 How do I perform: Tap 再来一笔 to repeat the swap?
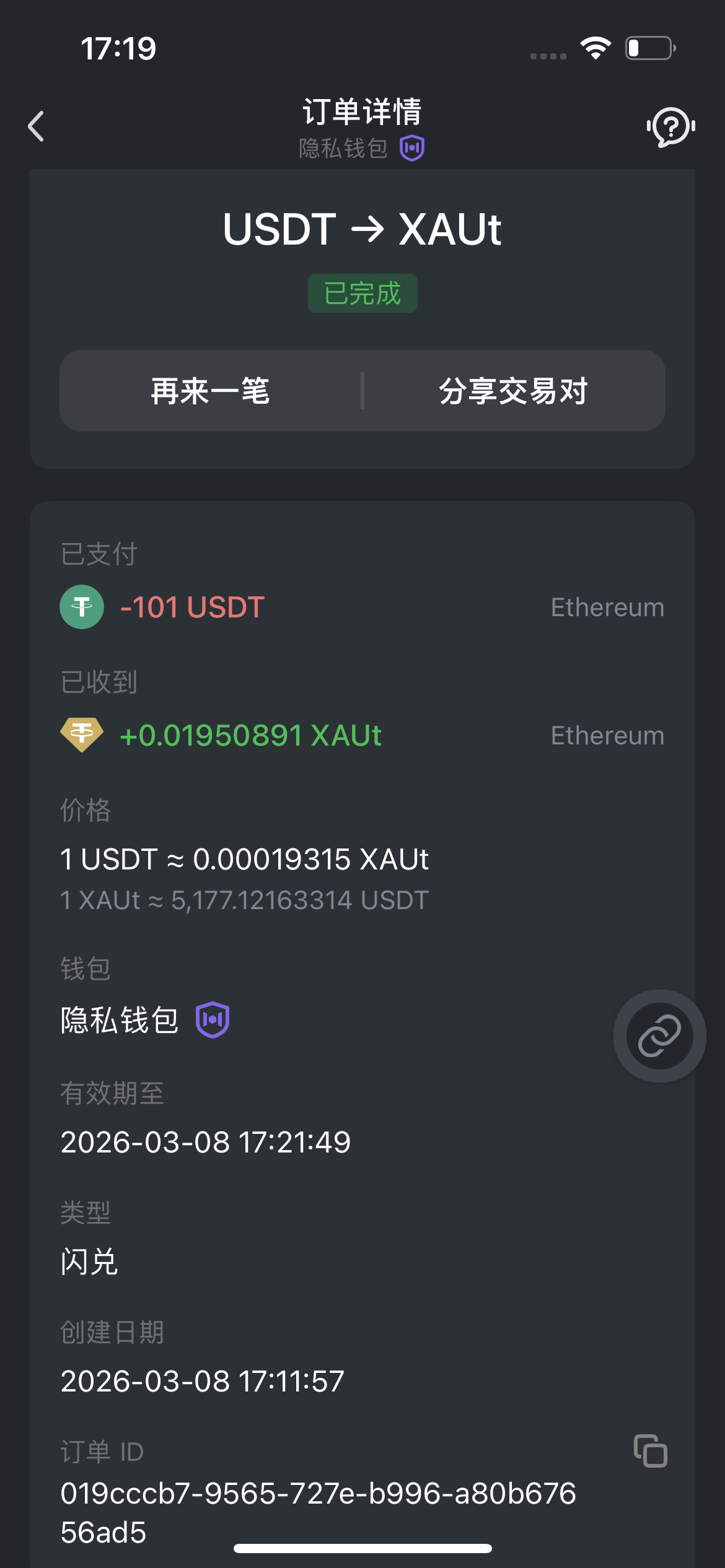(211, 391)
